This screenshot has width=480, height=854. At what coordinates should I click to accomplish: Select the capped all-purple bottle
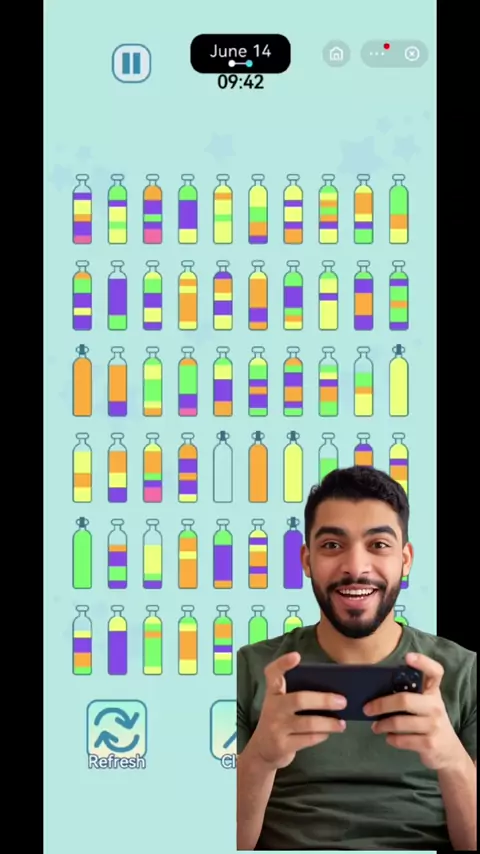[293, 553]
